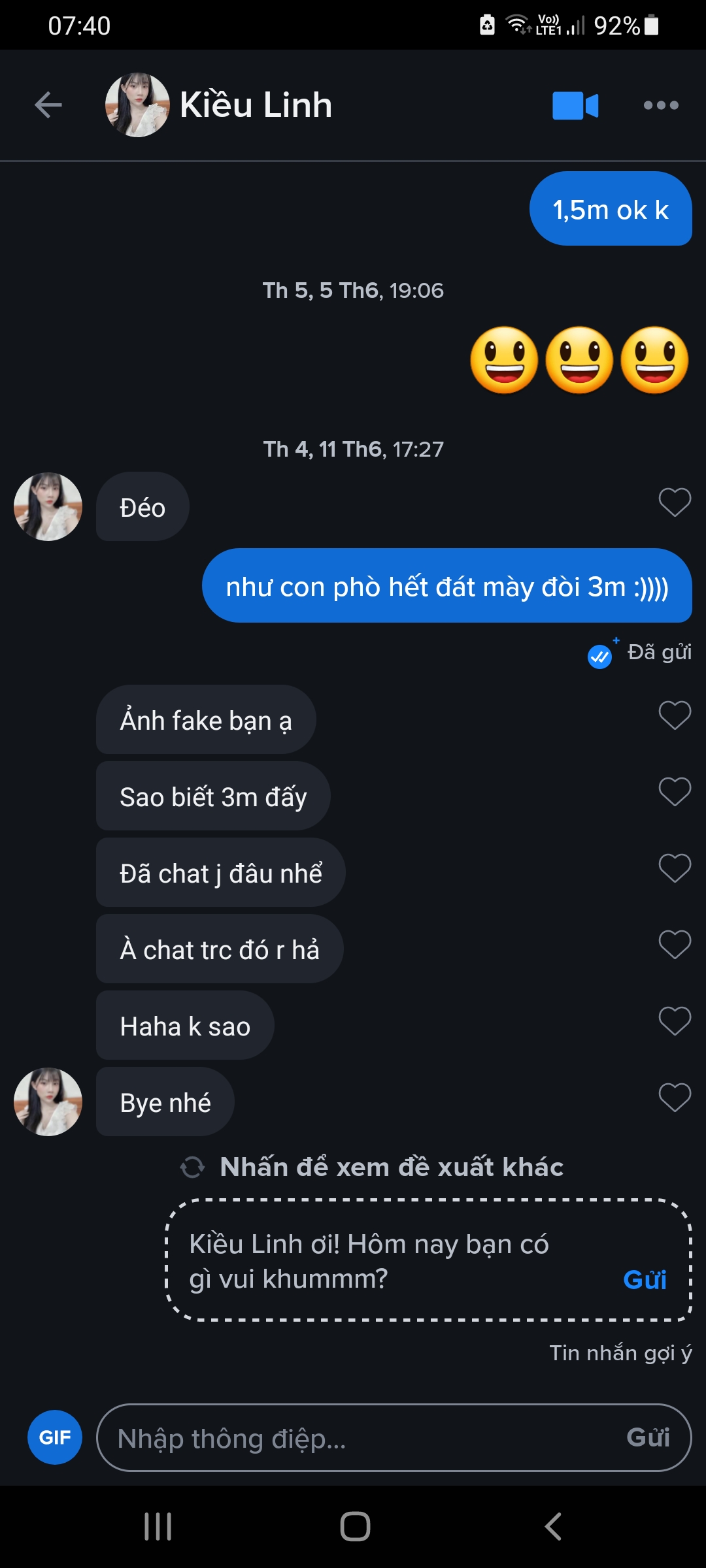Heart the message "Sao biết 3m đấy"
The image size is (706, 1568).
(675, 792)
